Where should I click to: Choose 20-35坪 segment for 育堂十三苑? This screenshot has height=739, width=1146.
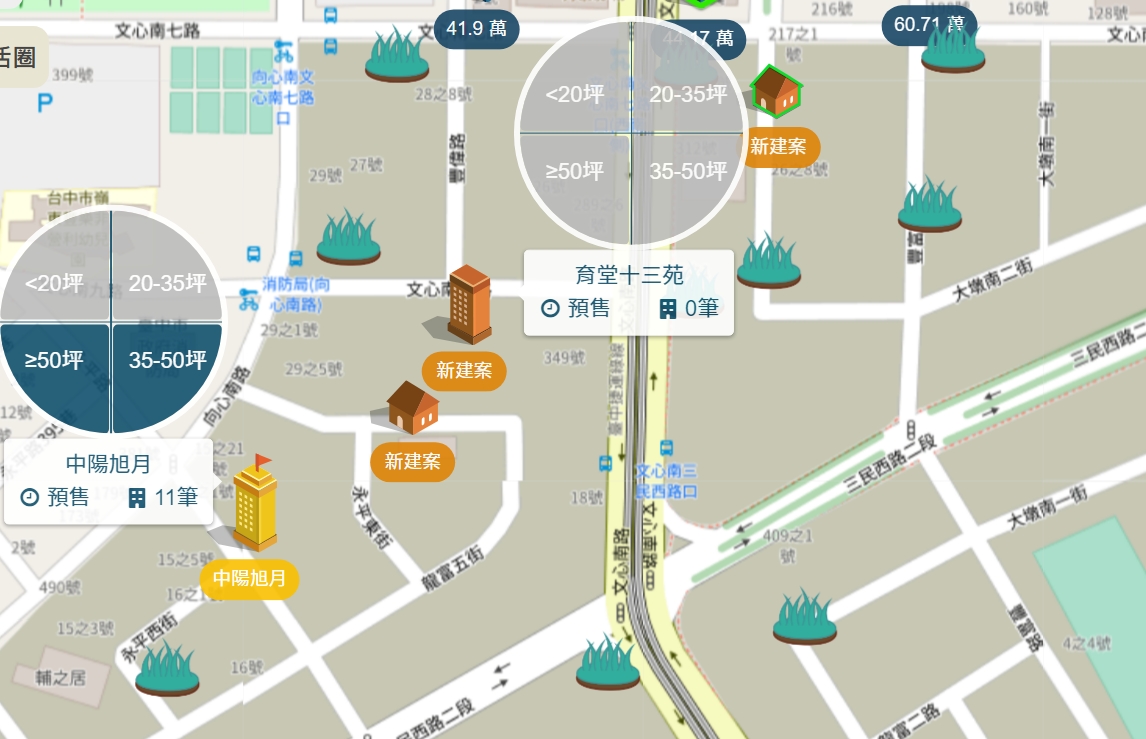[x=688, y=94]
